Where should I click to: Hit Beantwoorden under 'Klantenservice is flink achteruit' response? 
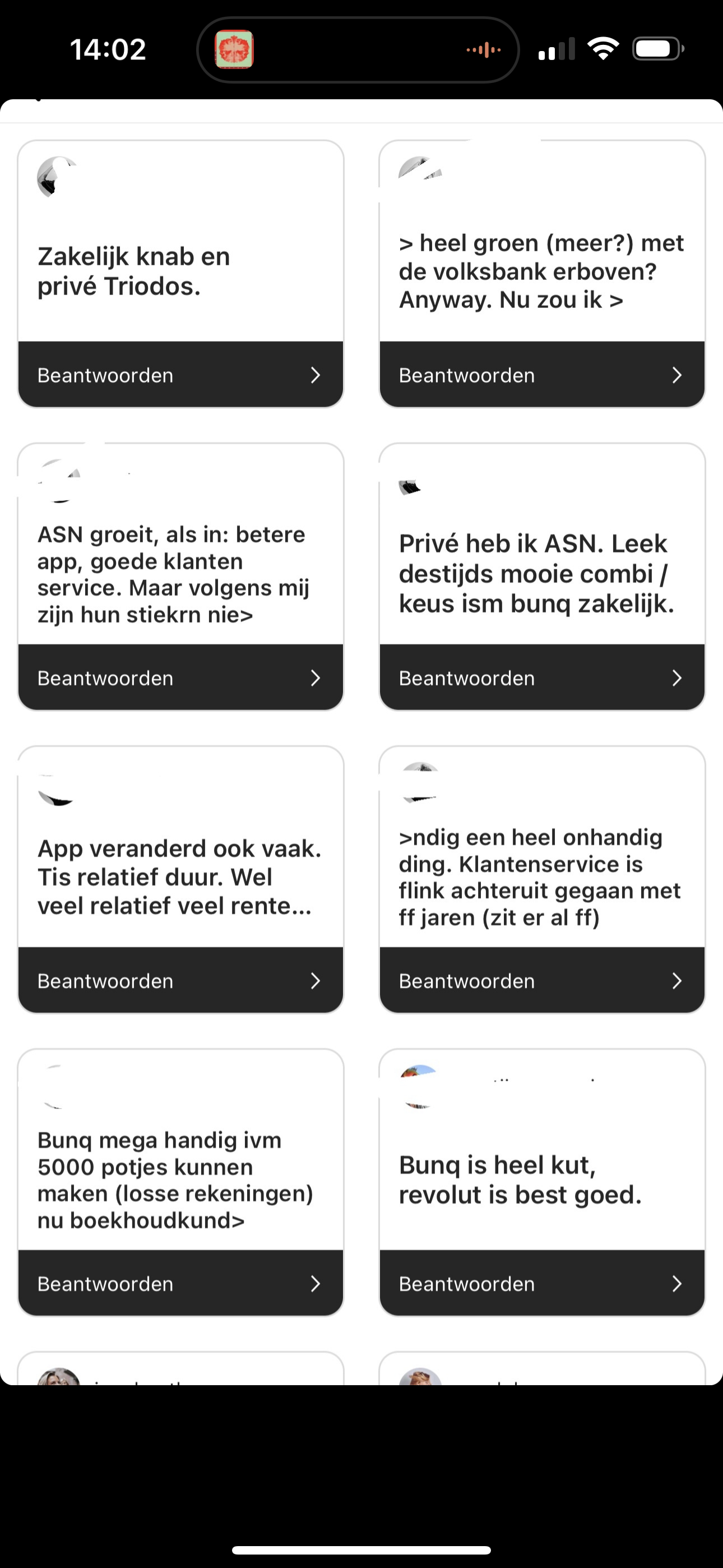[541, 981]
